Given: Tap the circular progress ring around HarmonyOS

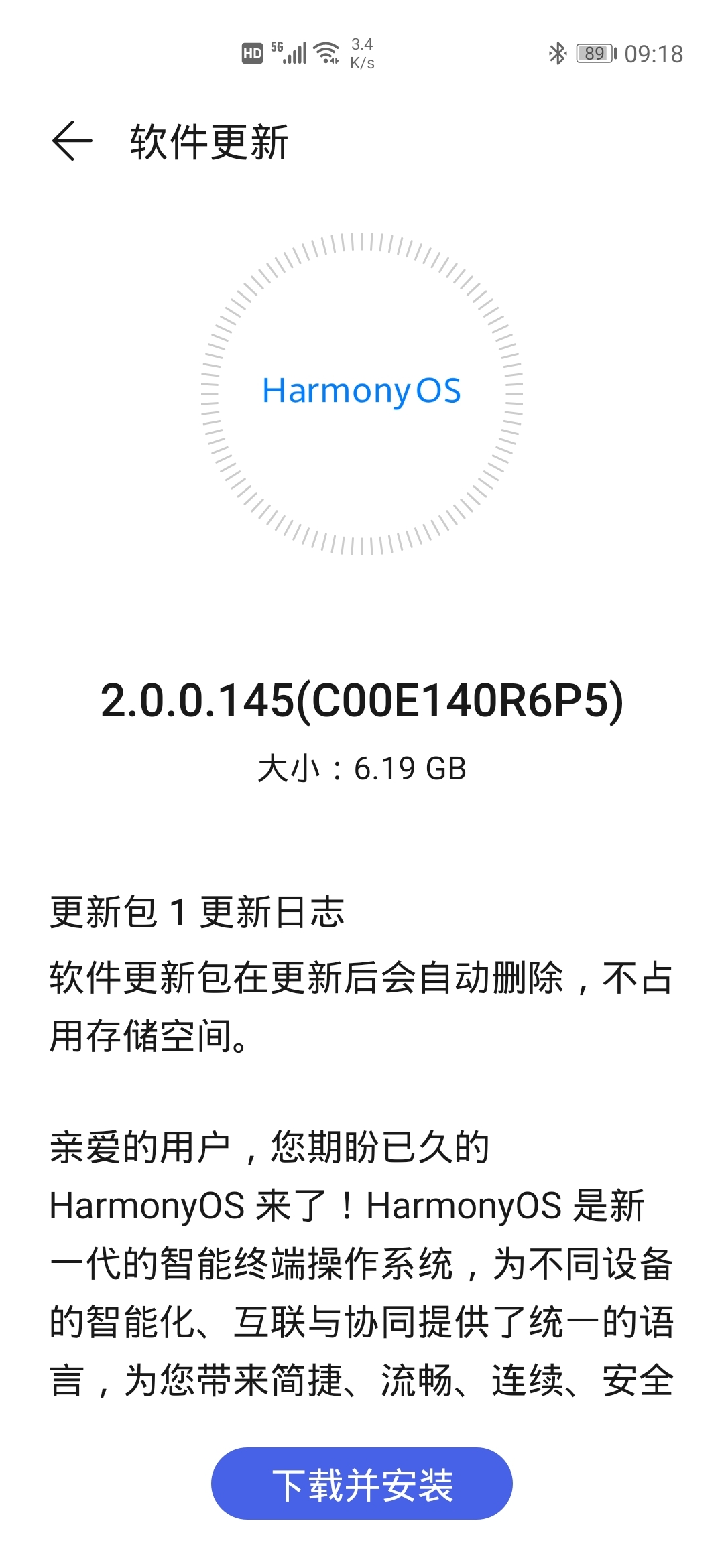Looking at the screenshot, I should click(362, 248).
